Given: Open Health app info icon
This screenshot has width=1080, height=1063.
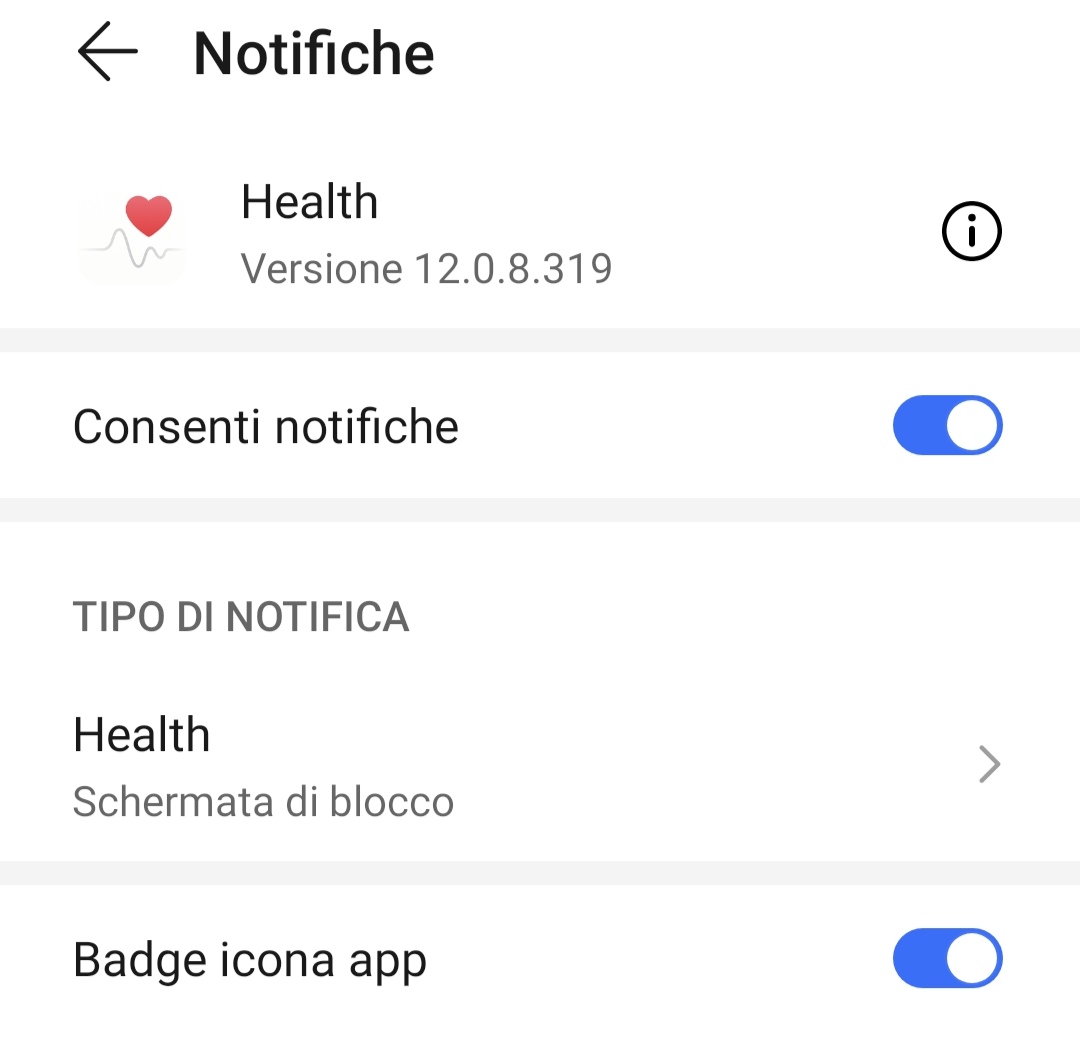Looking at the screenshot, I should [x=971, y=233].
